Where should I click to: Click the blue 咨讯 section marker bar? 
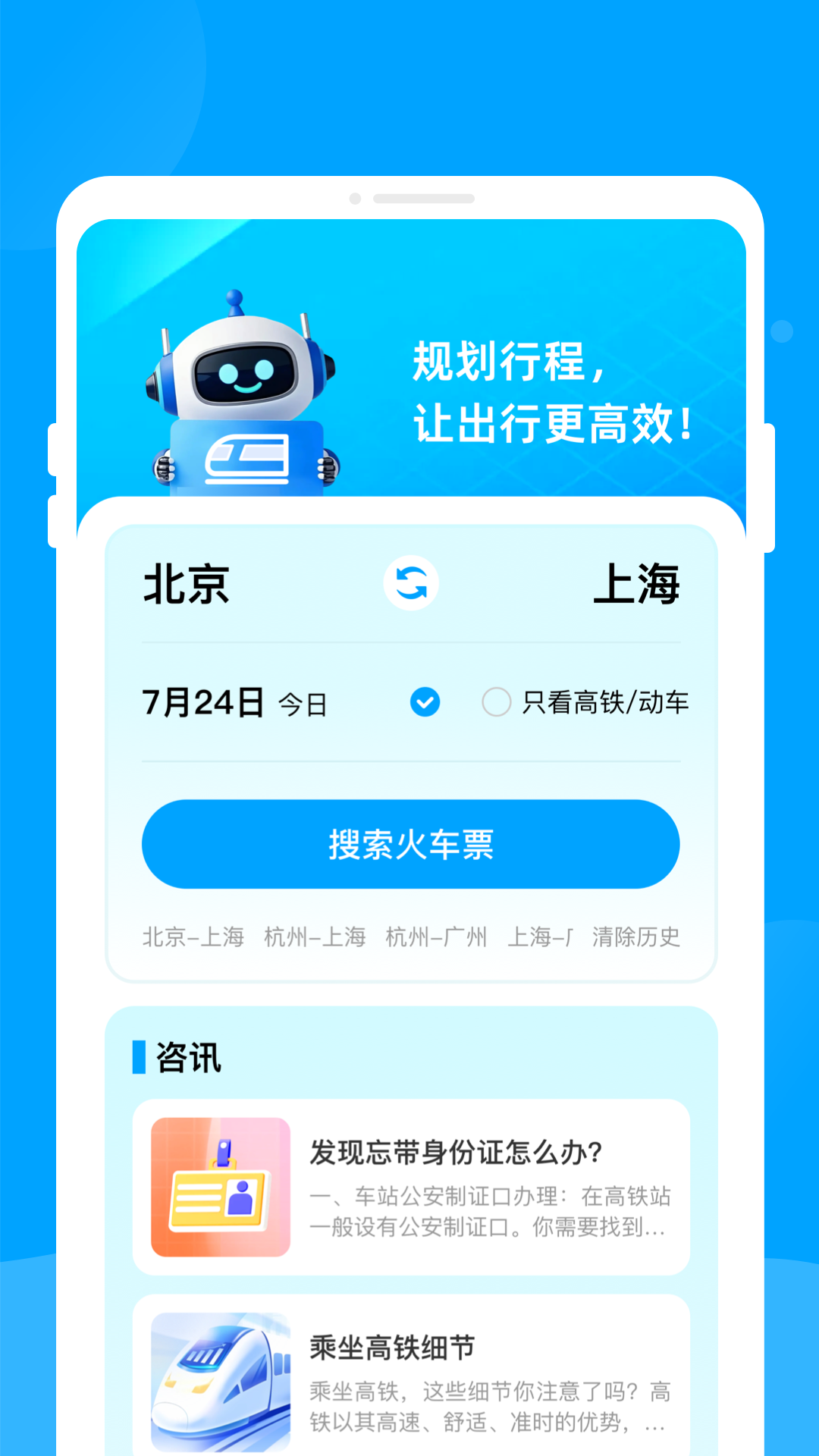pos(138,1055)
